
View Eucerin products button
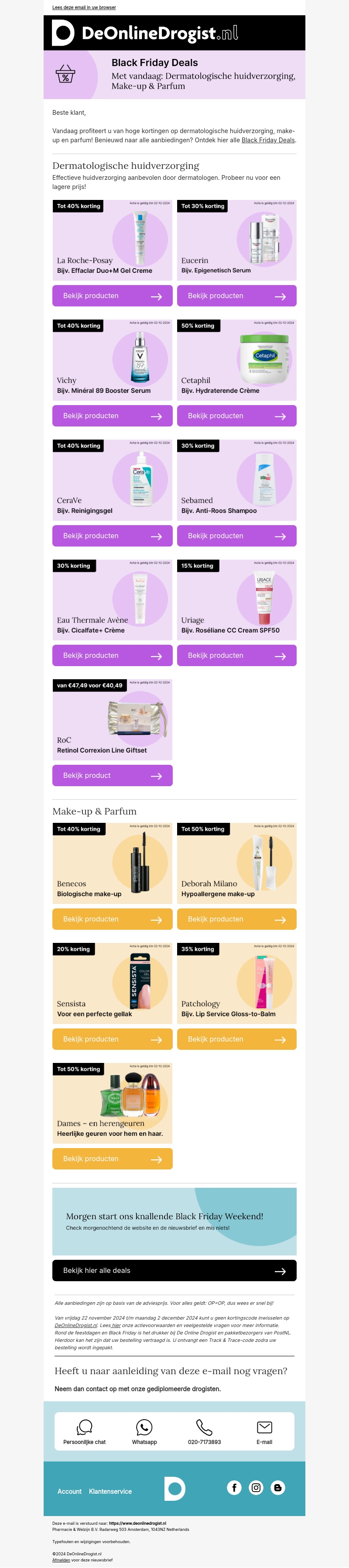[236, 296]
